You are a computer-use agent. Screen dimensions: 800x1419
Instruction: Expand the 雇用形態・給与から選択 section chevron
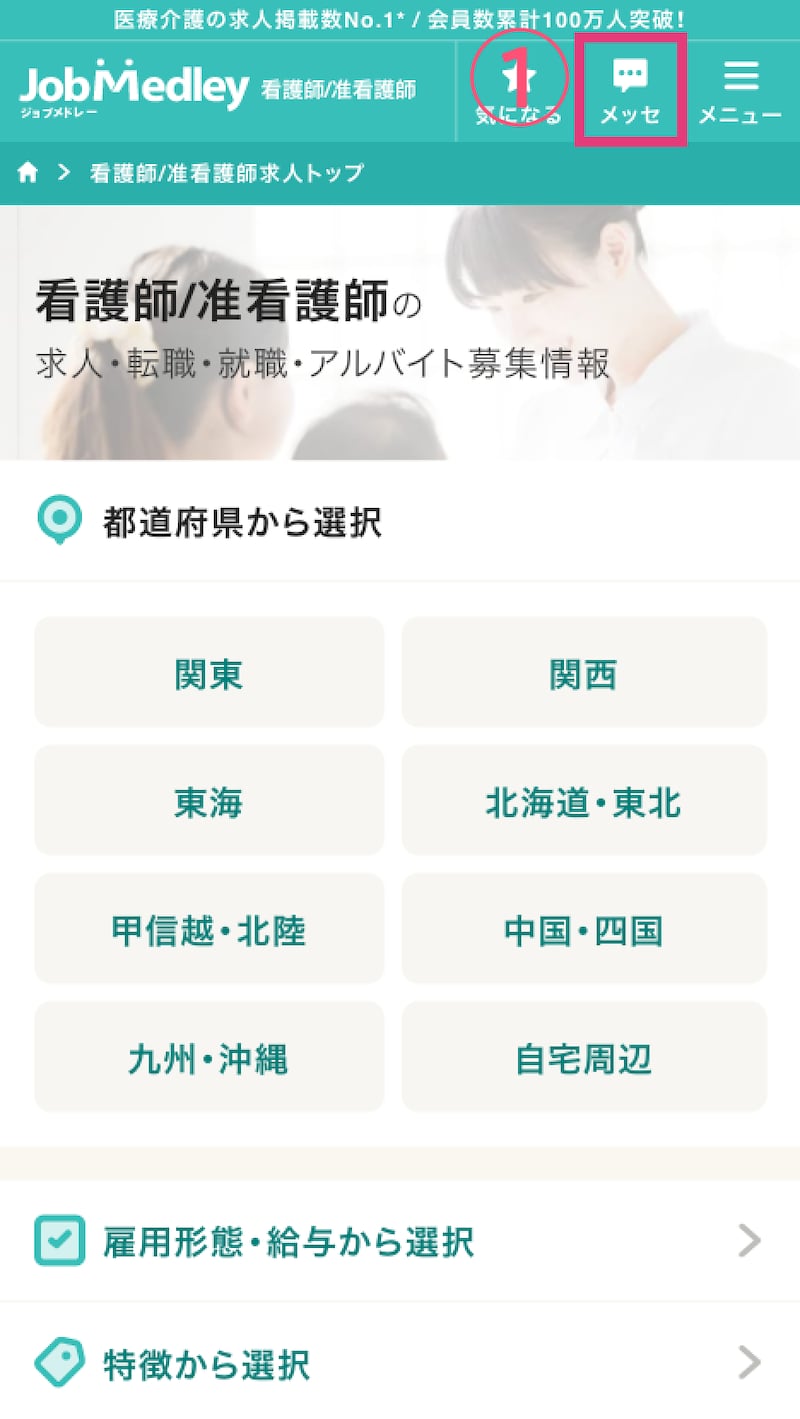tap(750, 1240)
